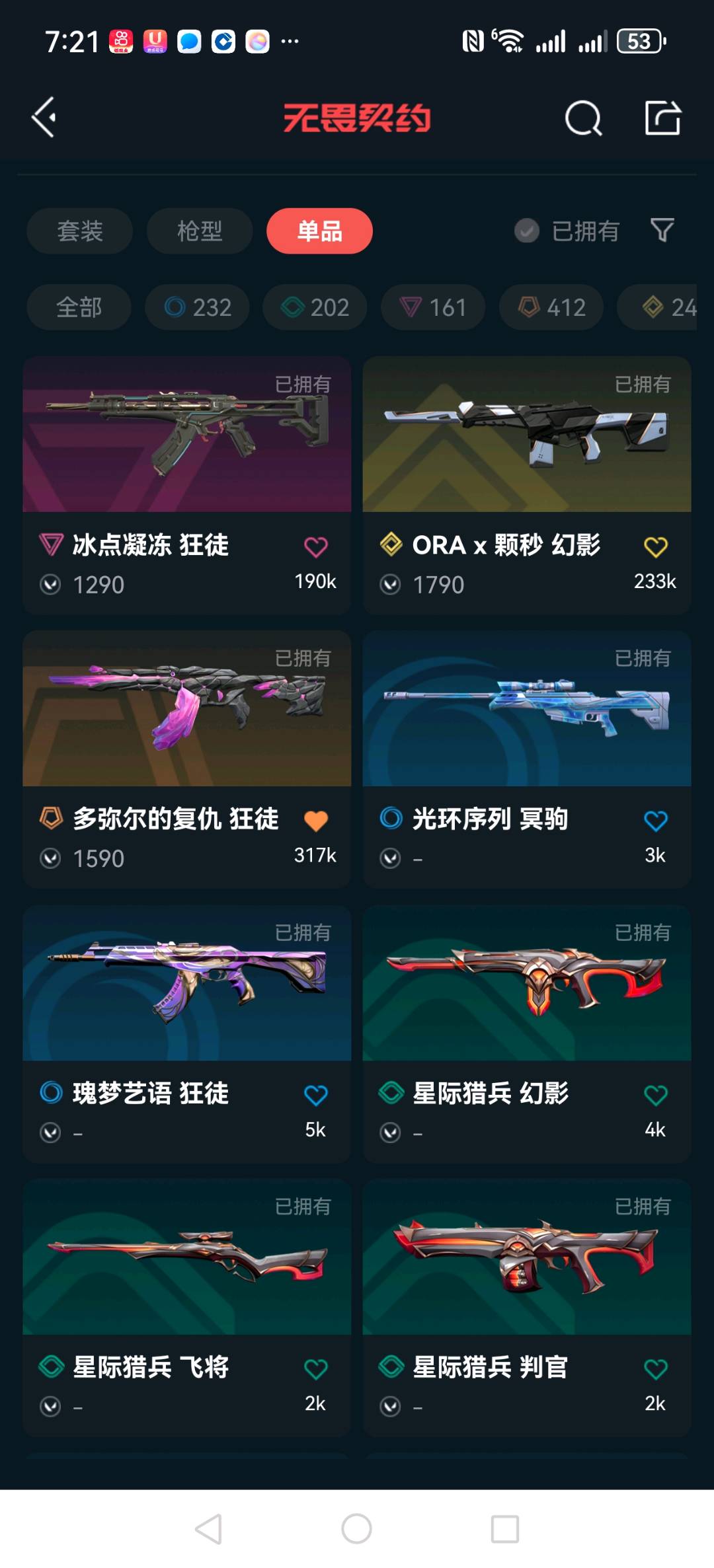The image size is (714, 1568).
Task: Toggle the 已拥有 filter checkbox
Action: [x=527, y=231]
